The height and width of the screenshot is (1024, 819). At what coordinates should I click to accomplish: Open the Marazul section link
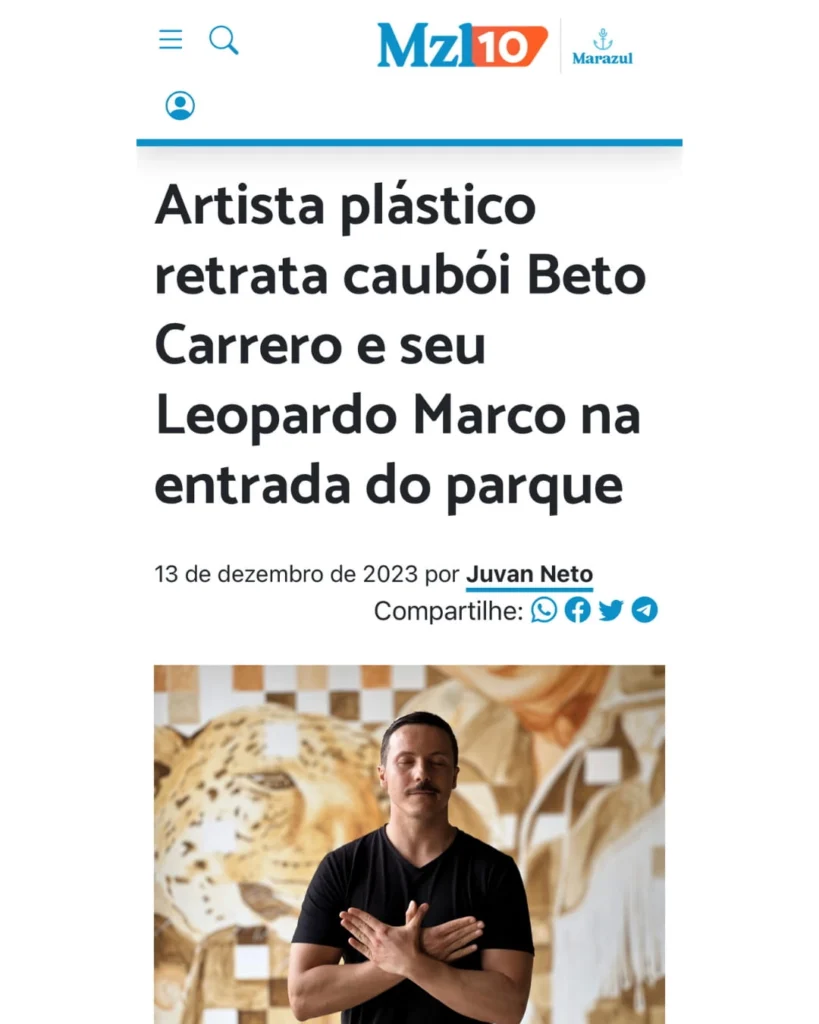pyautogui.click(x=602, y=47)
